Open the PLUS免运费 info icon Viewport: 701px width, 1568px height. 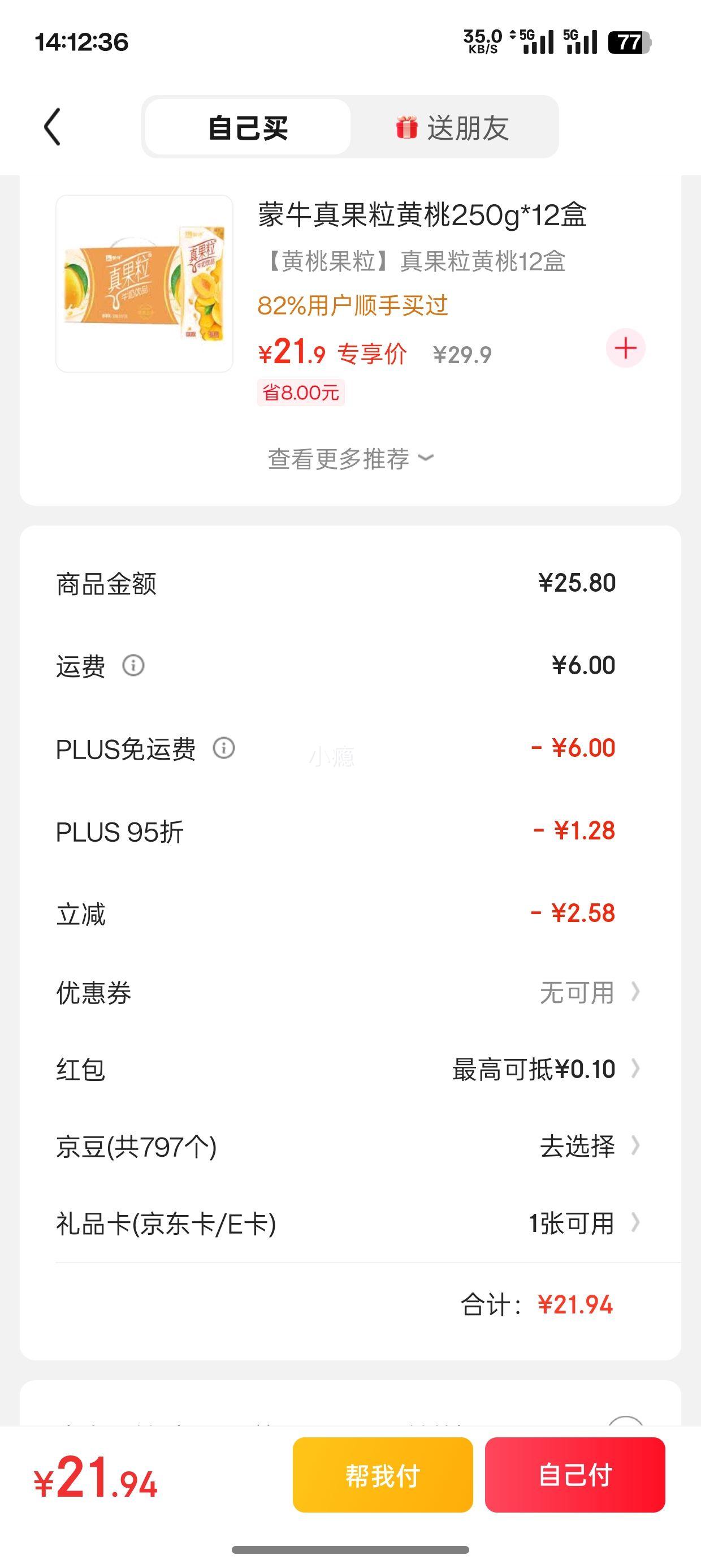pos(223,748)
